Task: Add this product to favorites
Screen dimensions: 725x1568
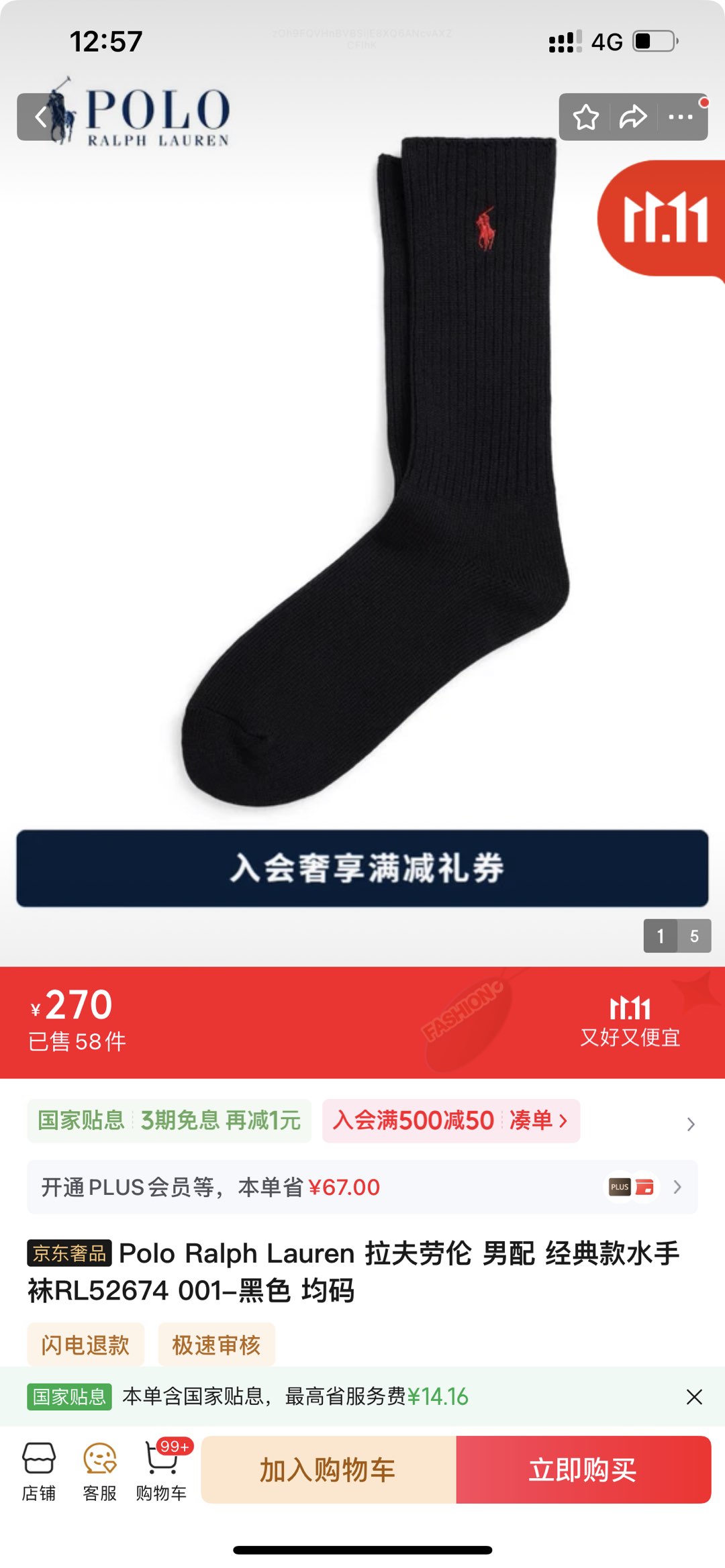Action: pyautogui.click(x=585, y=117)
